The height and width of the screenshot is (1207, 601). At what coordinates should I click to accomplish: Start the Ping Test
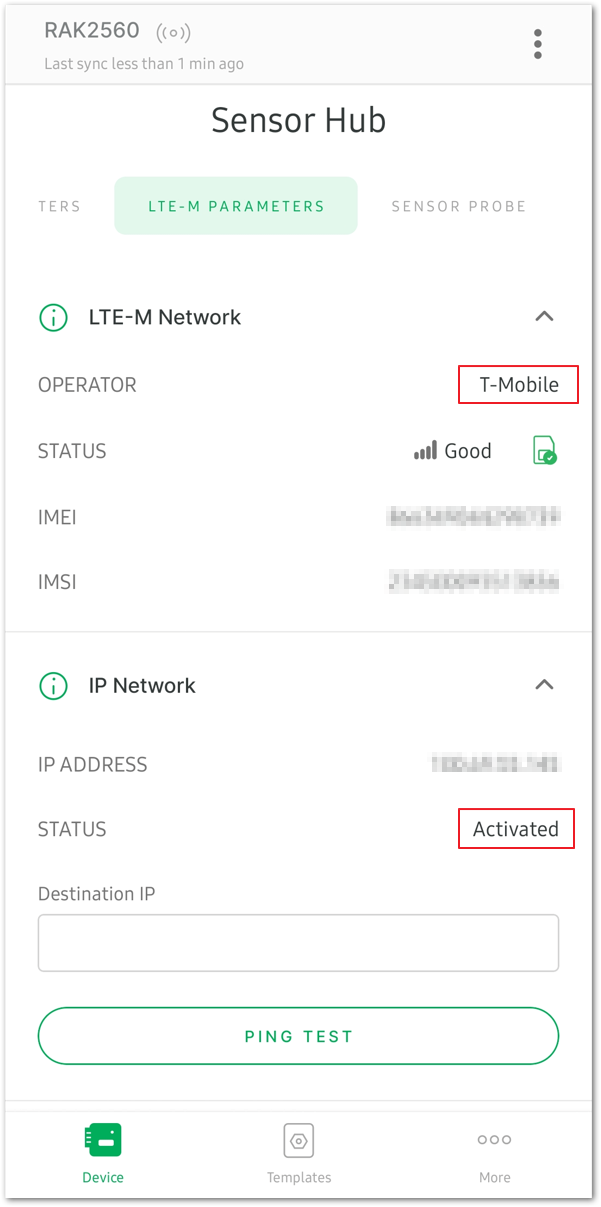298,1036
